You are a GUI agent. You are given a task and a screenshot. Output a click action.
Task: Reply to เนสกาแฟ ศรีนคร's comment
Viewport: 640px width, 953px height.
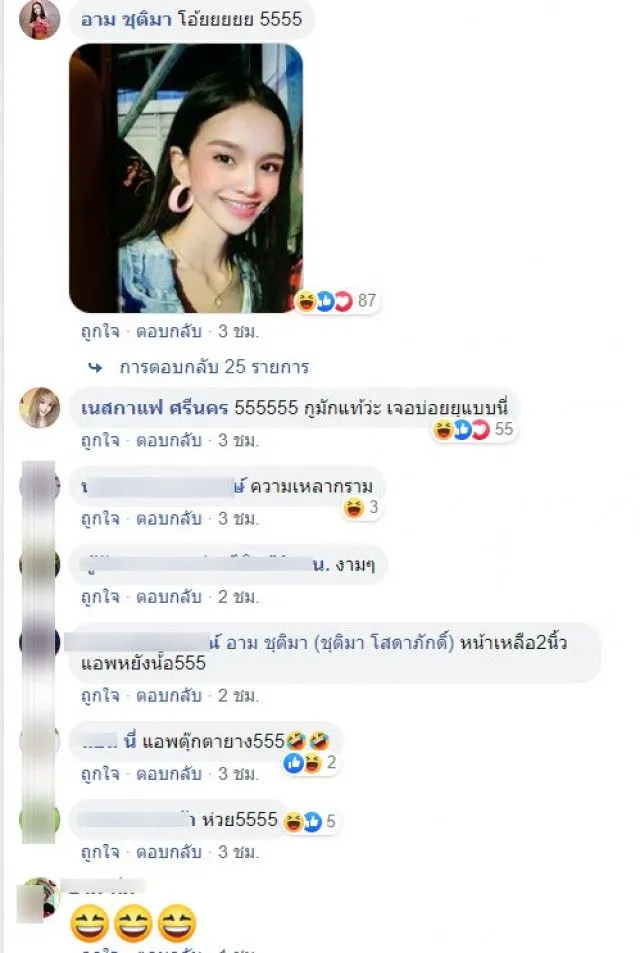(169, 440)
